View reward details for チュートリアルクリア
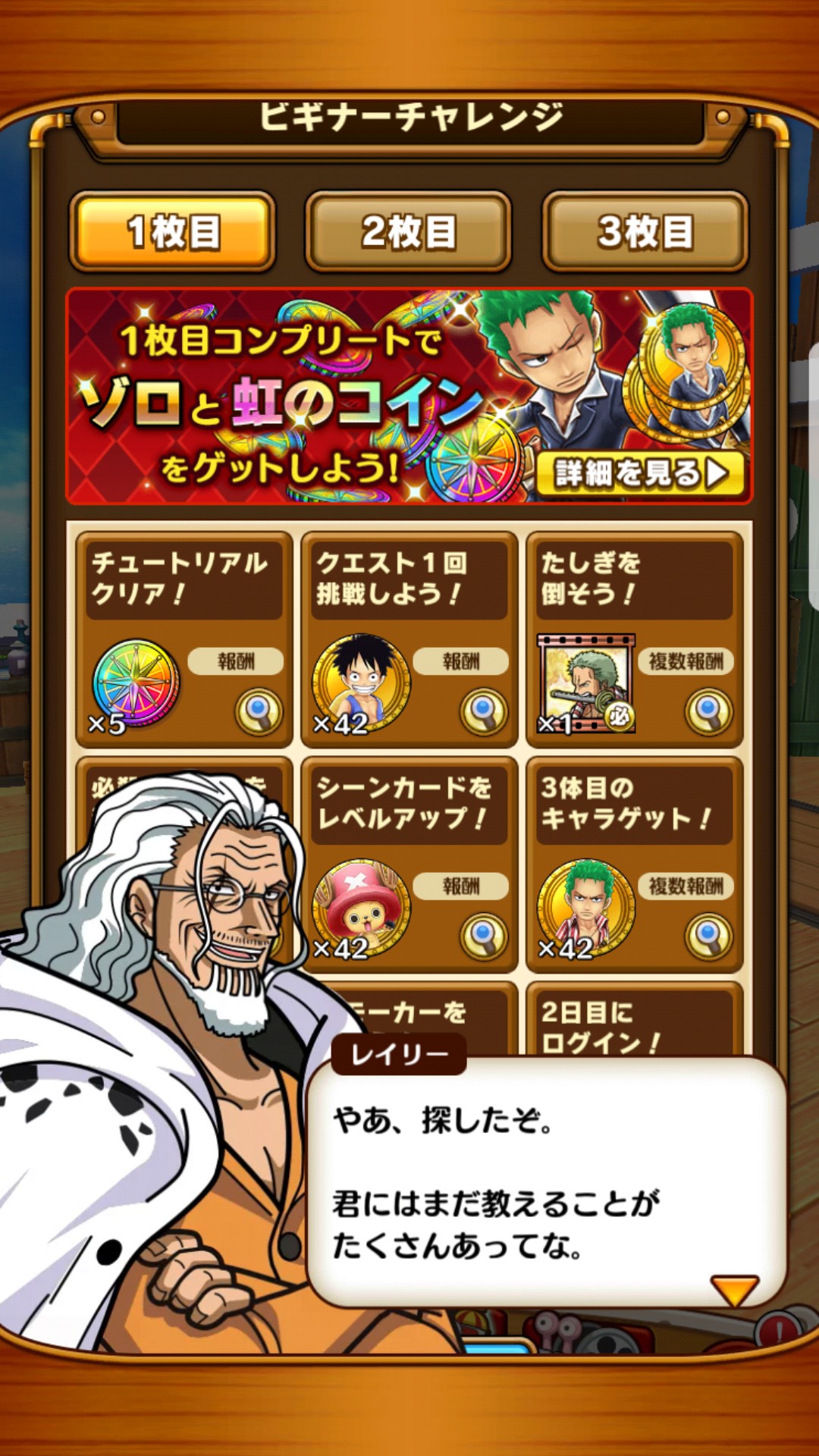This screenshot has width=819, height=1456. pyautogui.click(x=259, y=711)
